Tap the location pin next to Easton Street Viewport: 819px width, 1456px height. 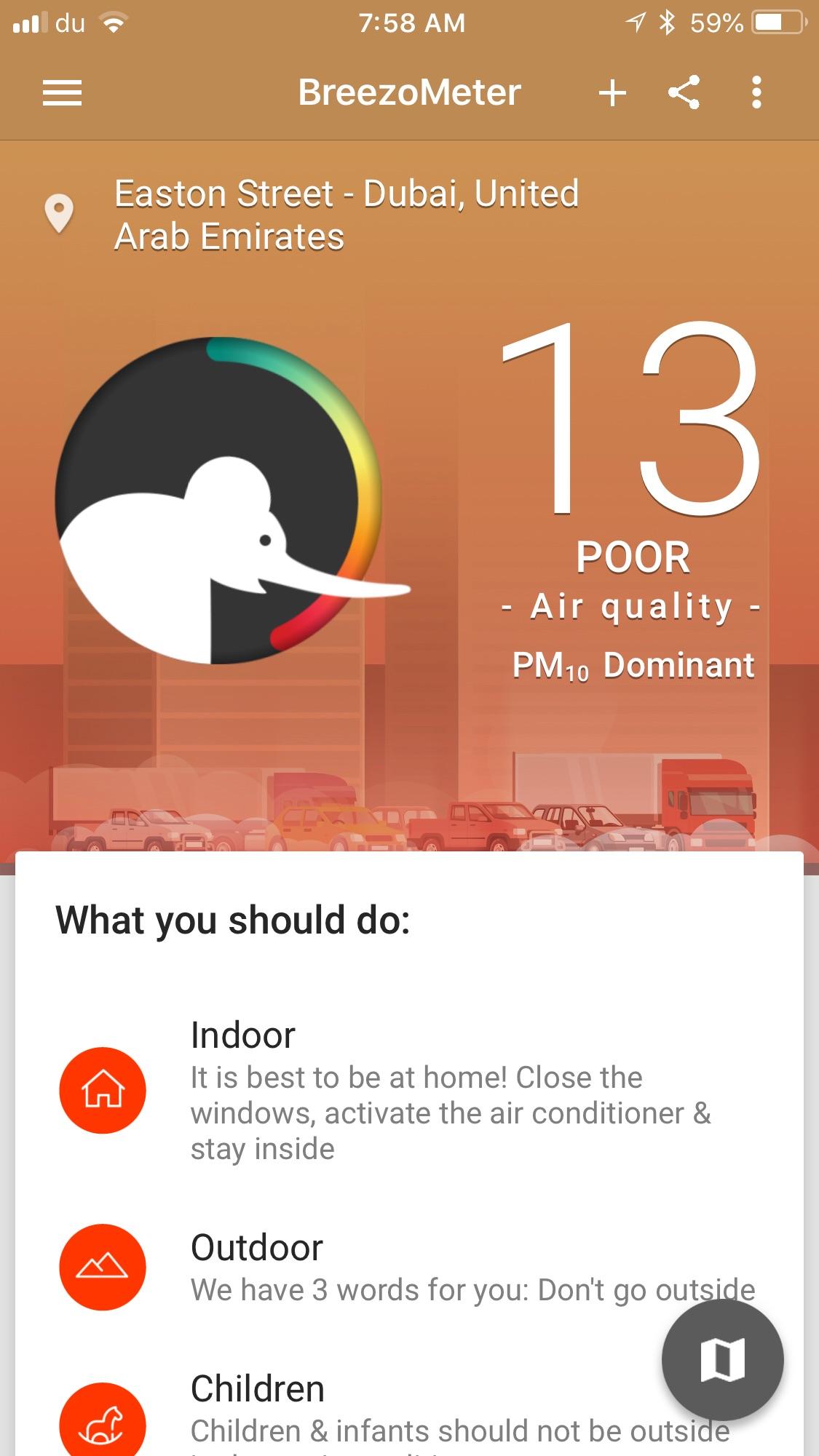point(60,212)
